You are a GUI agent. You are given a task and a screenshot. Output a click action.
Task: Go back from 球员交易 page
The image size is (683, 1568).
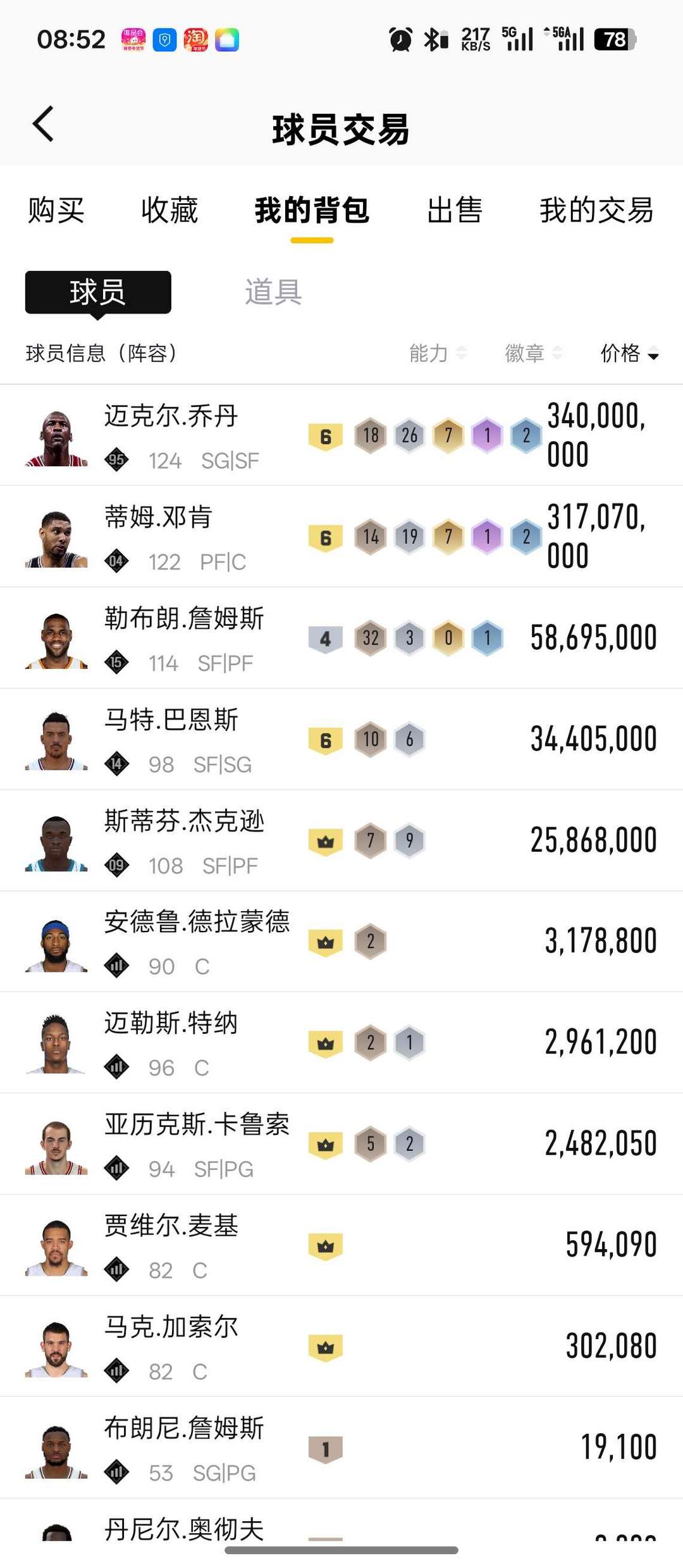[x=43, y=125]
